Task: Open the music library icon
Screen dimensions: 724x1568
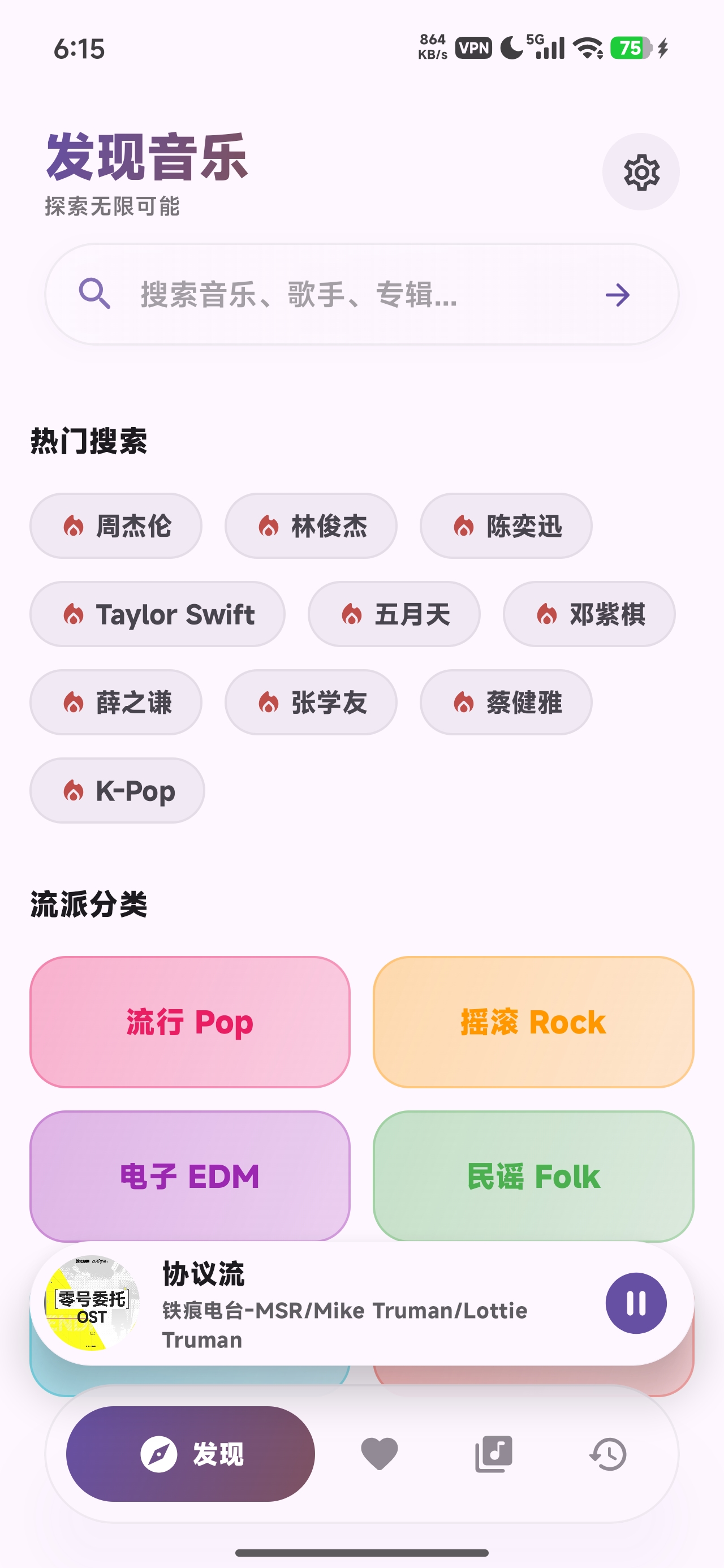Action: click(x=494, y=1454)
